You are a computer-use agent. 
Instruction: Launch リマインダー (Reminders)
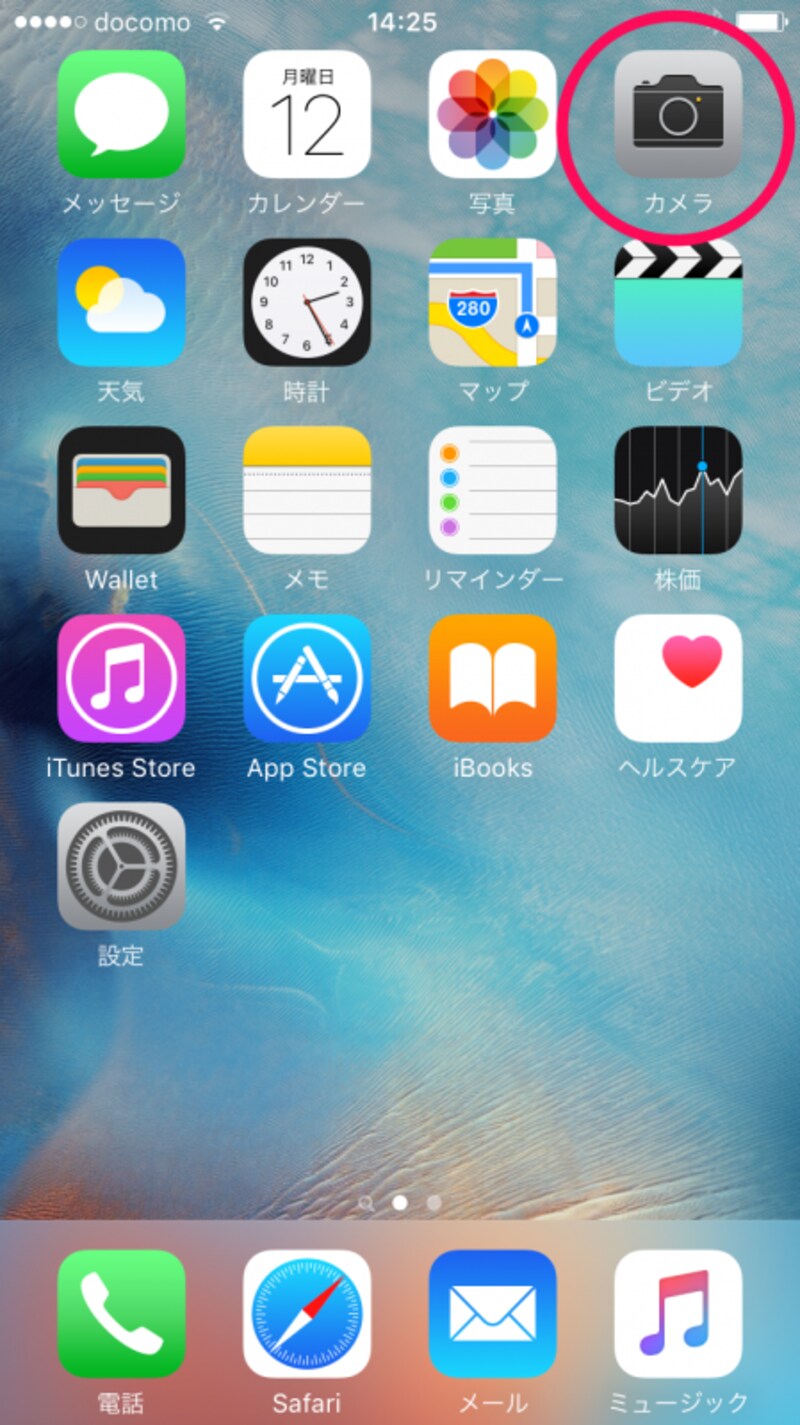[x=492, y=490]
